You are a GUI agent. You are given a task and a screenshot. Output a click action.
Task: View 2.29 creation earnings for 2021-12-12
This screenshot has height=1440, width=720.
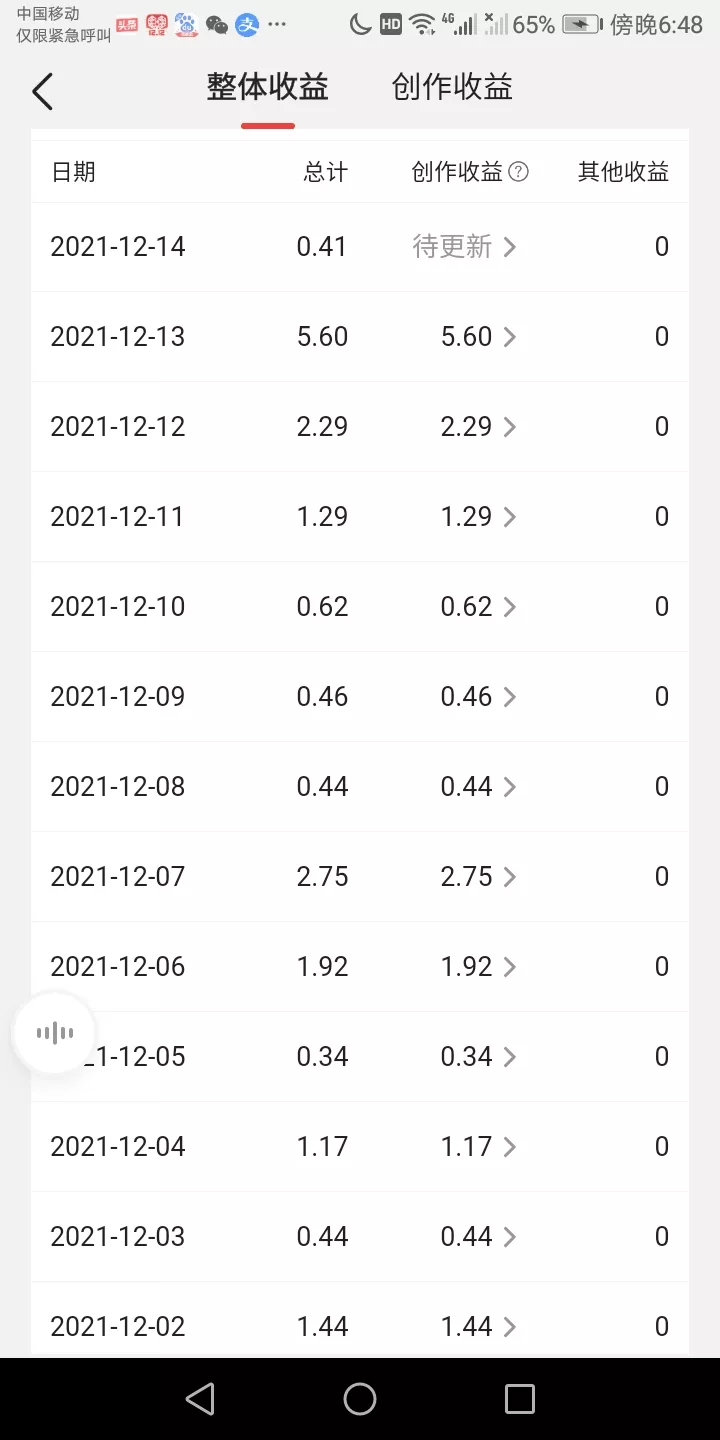pos(479,427)
